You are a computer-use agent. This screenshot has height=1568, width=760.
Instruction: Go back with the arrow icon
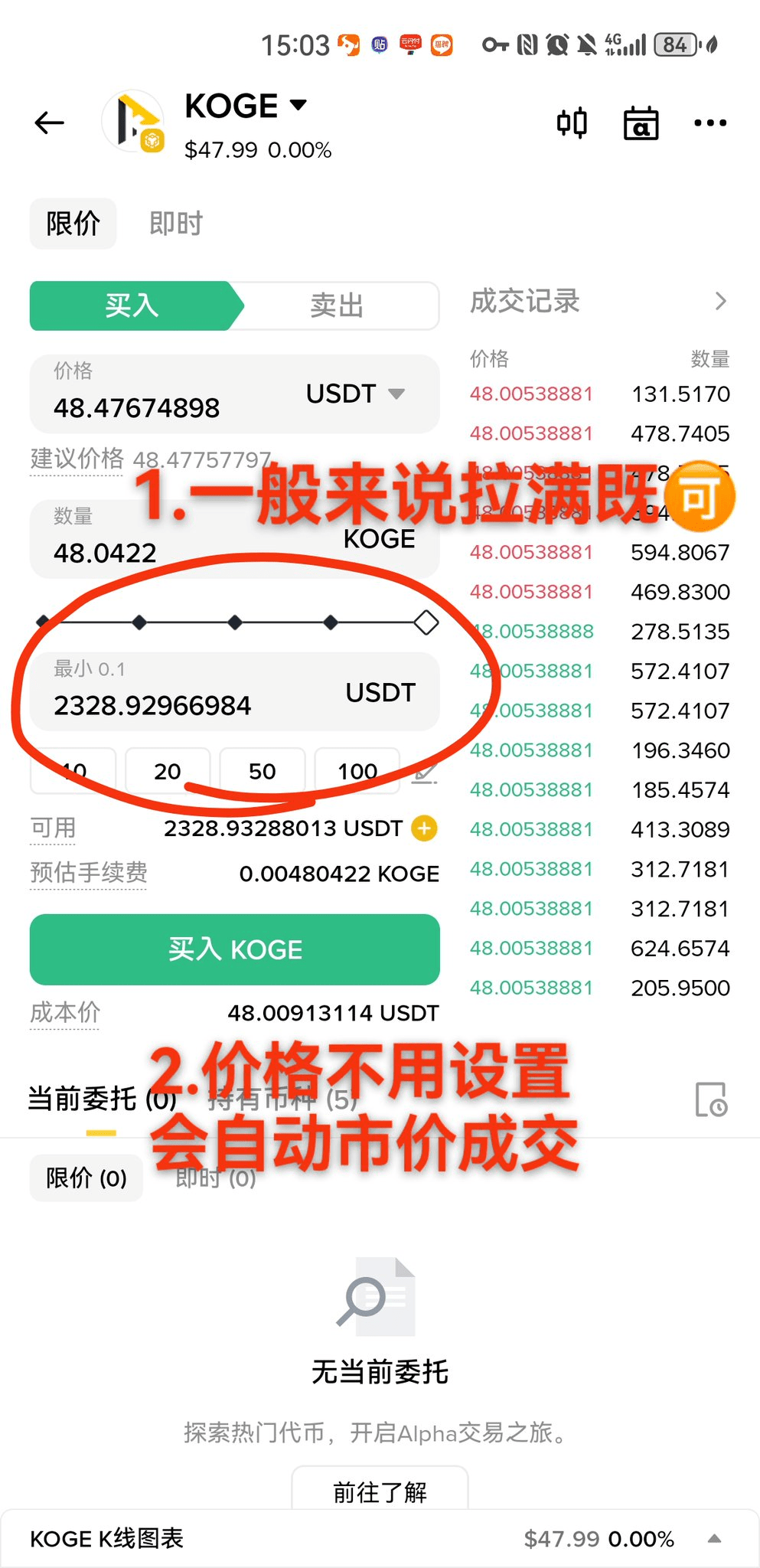pyautogui.click(x=49, y=122)
